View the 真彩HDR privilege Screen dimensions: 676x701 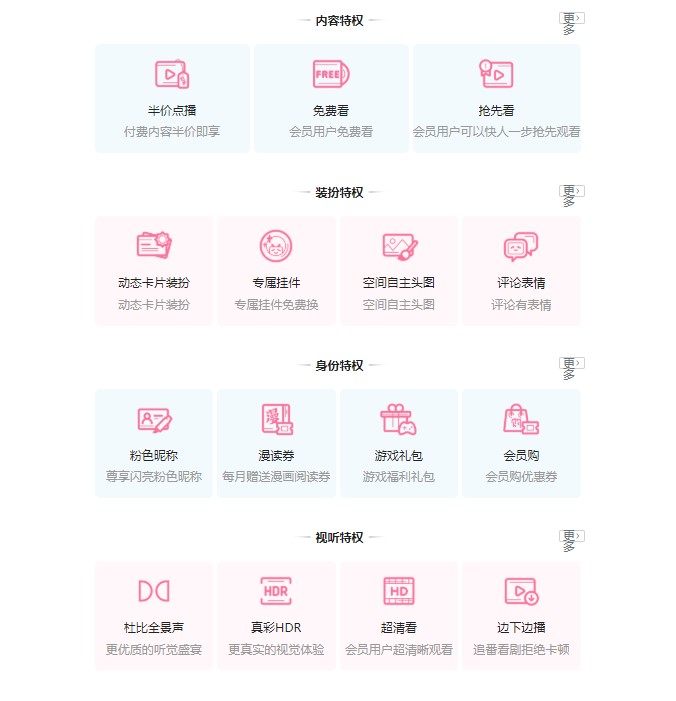(x=276, y=616)
